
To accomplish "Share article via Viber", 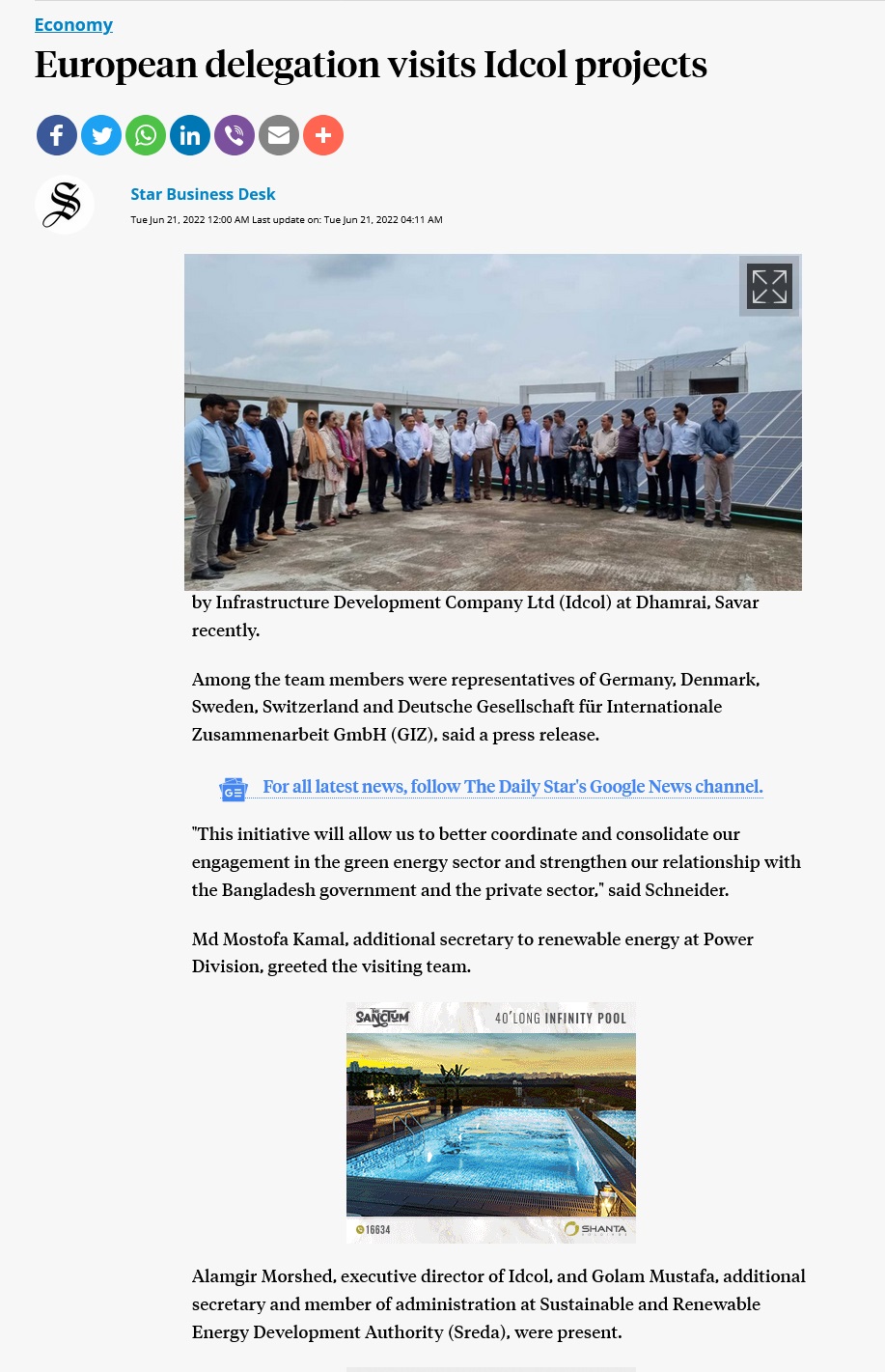I will pos(235,135).
